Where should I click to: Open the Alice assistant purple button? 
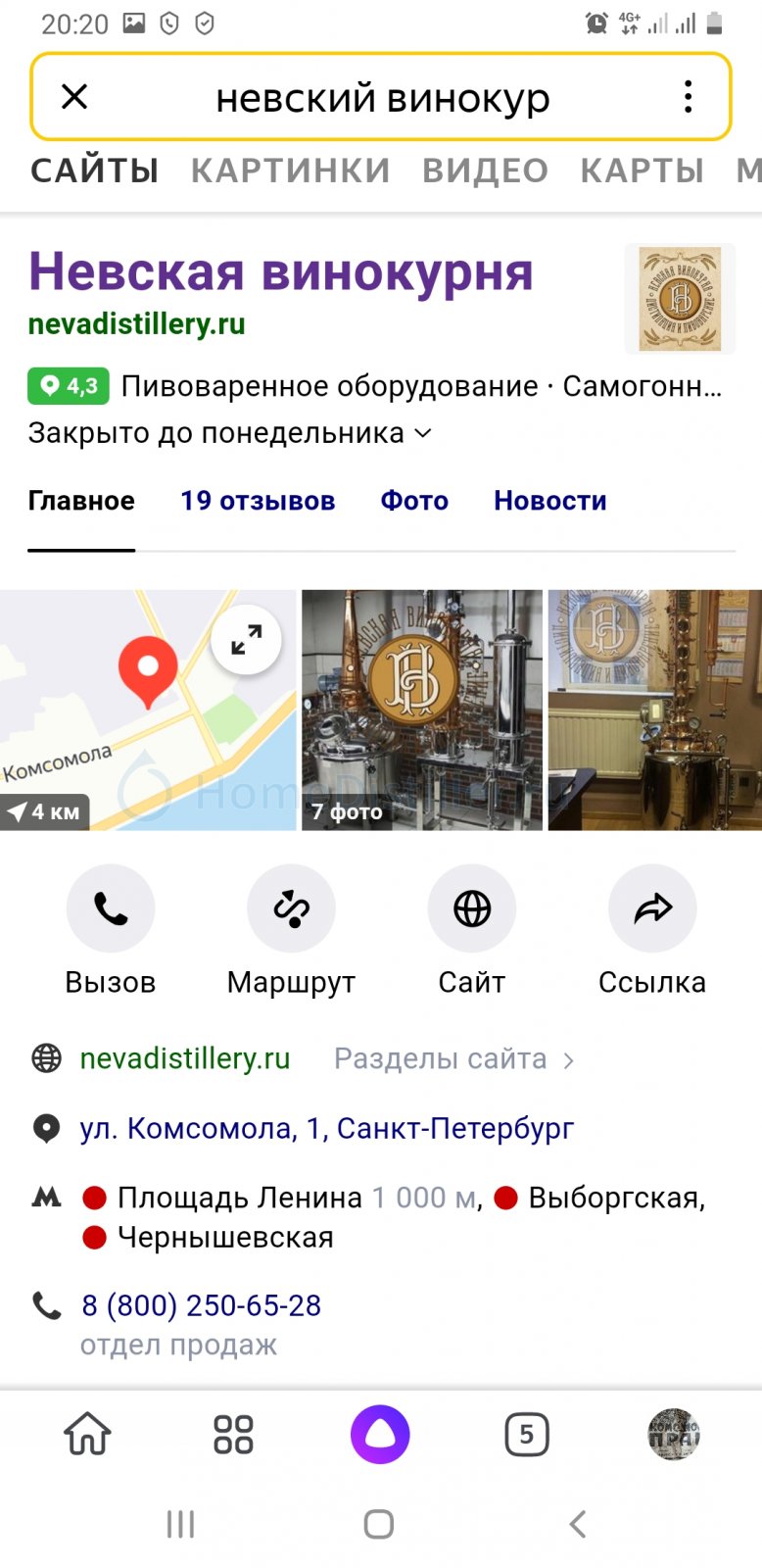(x=380, y=1435)
